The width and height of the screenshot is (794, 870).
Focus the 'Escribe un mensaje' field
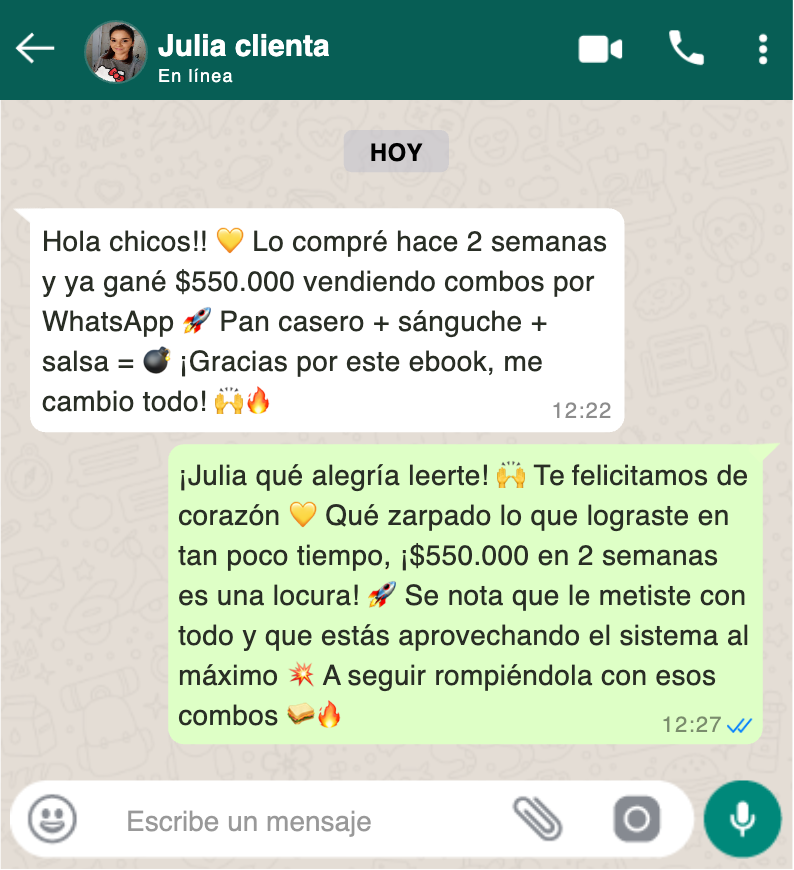300,822
